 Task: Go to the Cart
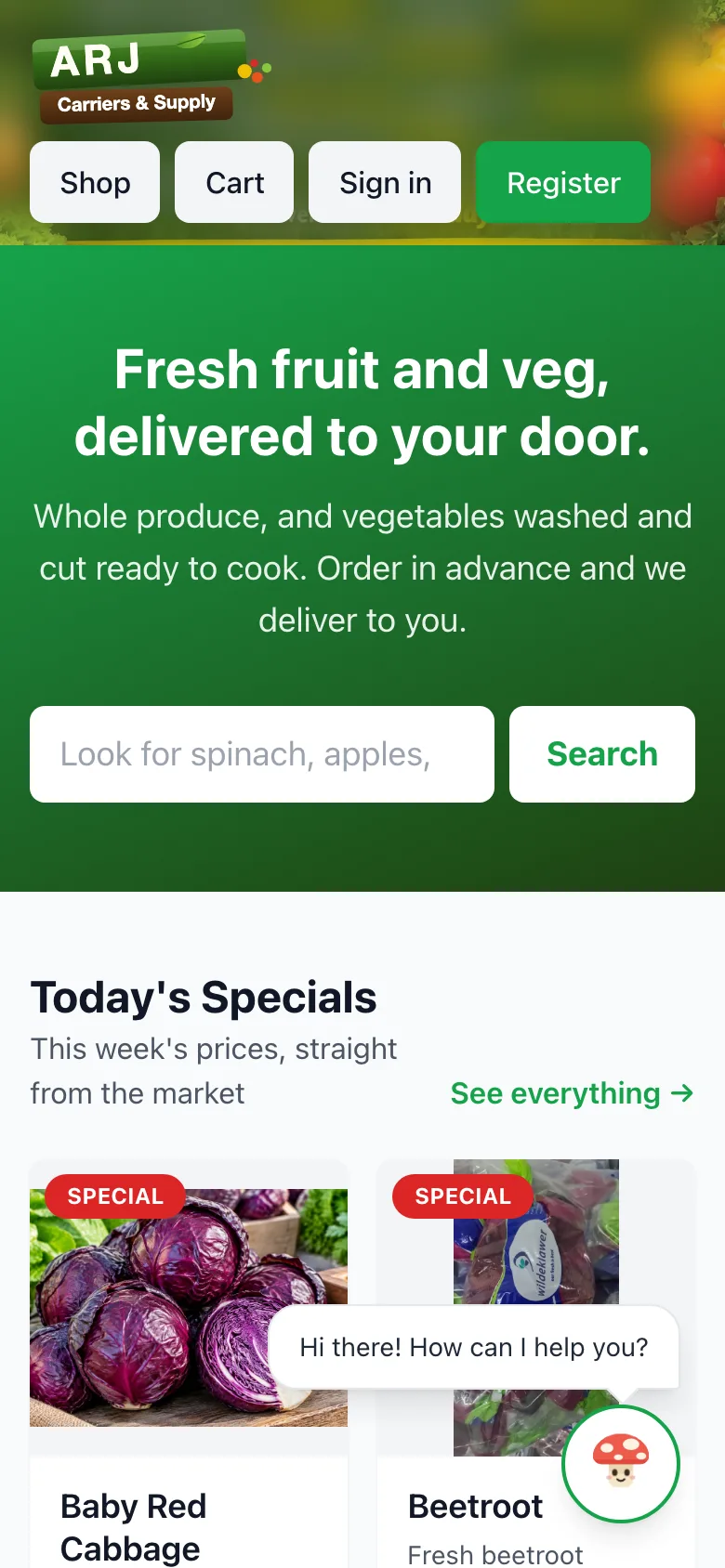[x=234, y=182]
